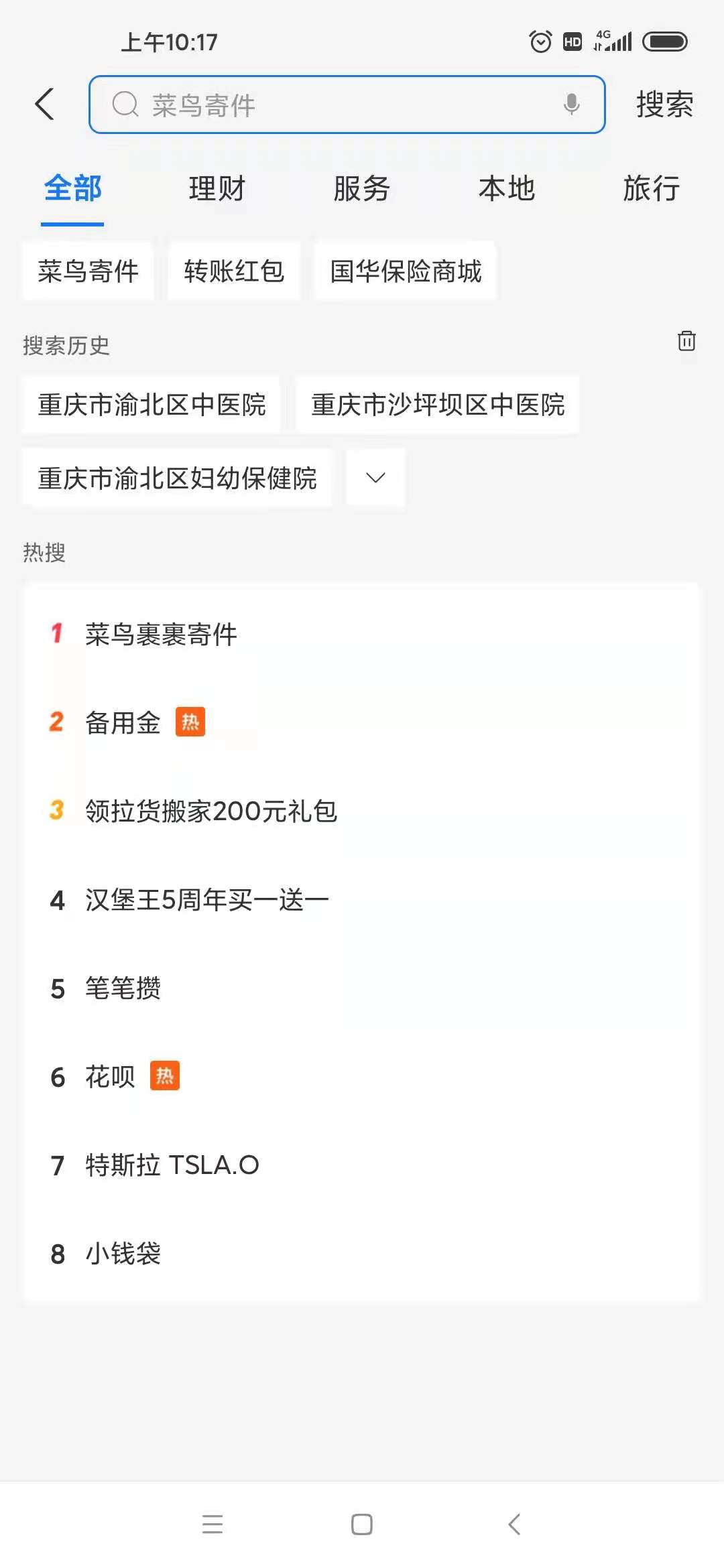Screen dimensions: 724x1568
Task: Search history item 重庆市渝北区中医院
Action: pyautogui.click(x=152, y=405)
